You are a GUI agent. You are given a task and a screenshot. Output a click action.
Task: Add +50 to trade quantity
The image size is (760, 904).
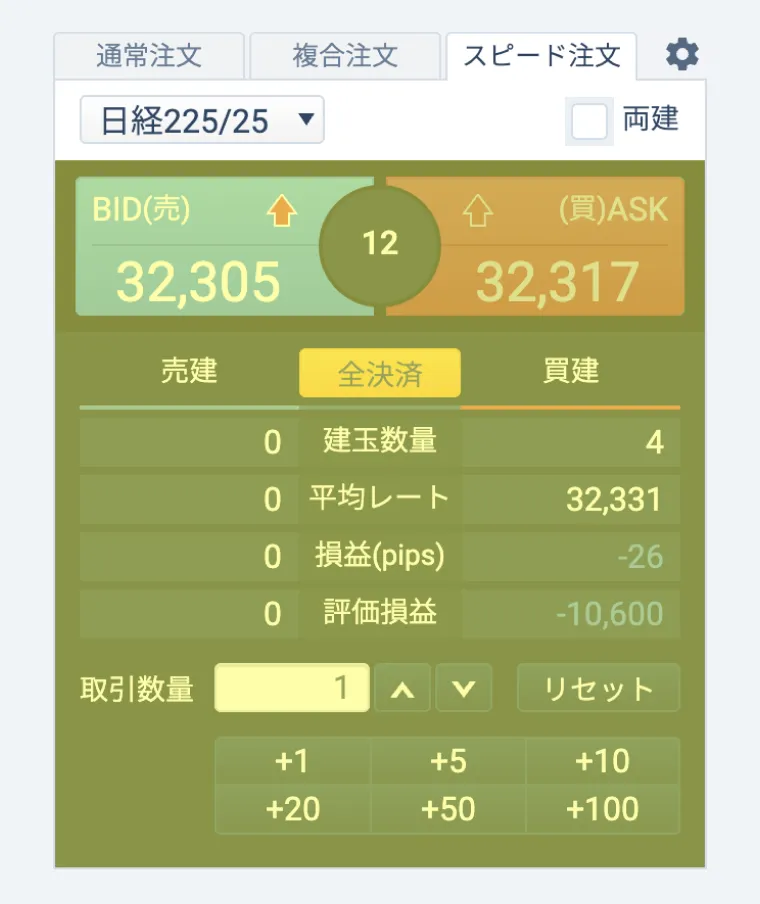click(448, 809)
